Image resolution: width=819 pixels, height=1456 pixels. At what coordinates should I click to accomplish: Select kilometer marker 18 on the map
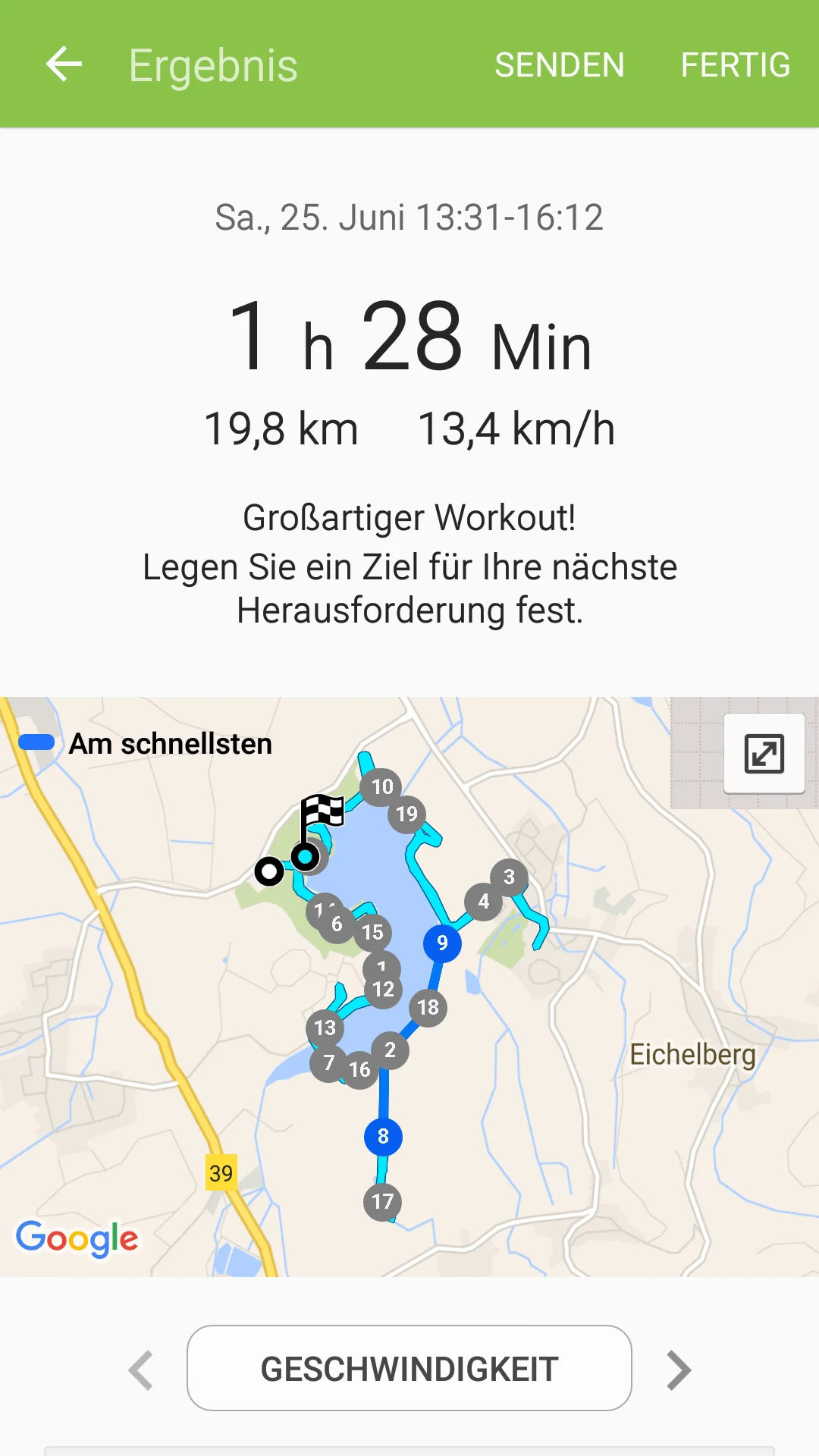[428, 1008]
